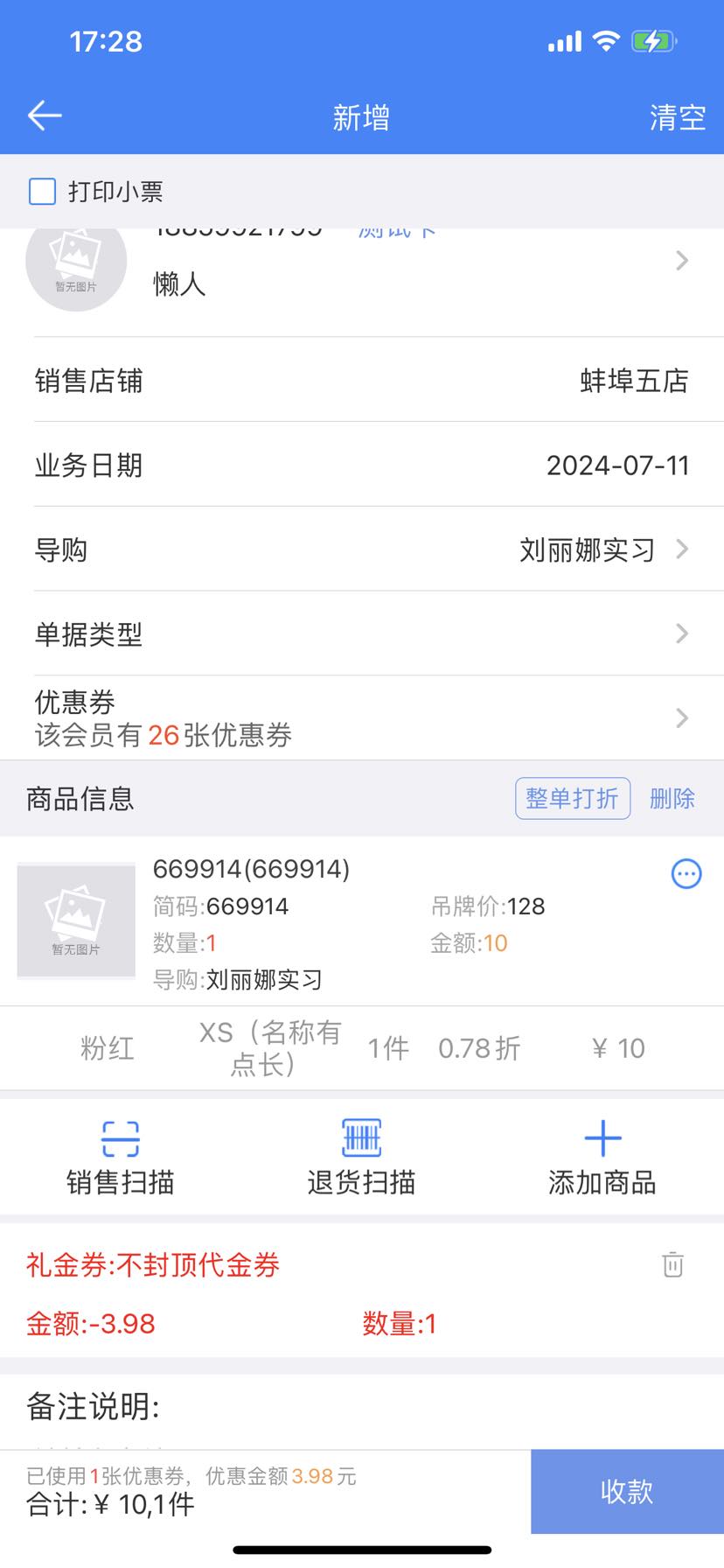Open the 优惠券 coupons row

(x=362, y=718)
